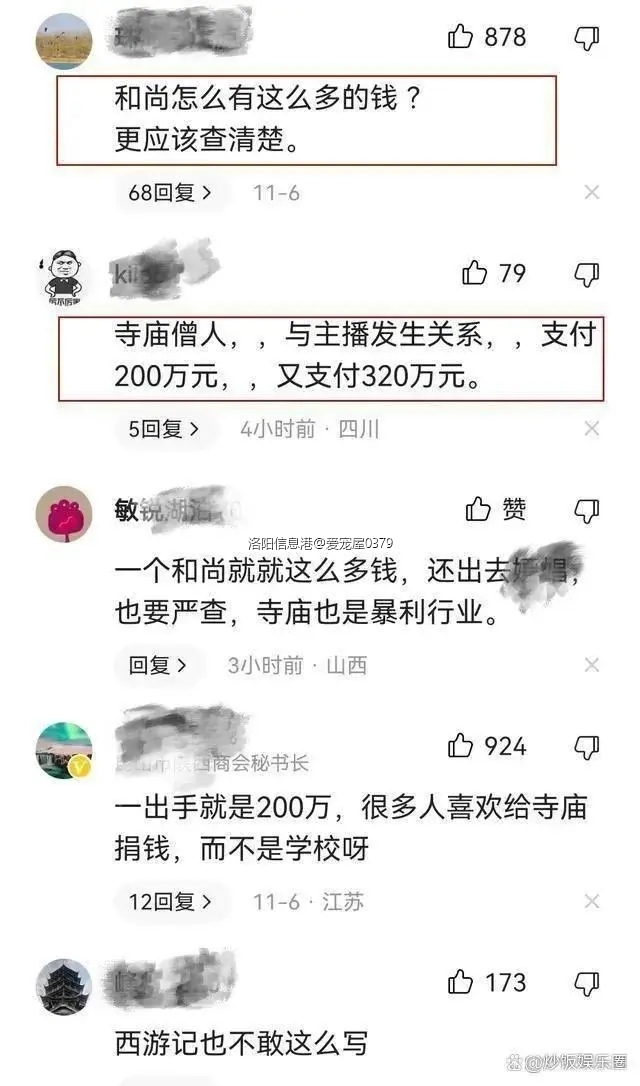
Task: Dislike the comment about 寺庙僧人
Action: click(x=587, y=274)
